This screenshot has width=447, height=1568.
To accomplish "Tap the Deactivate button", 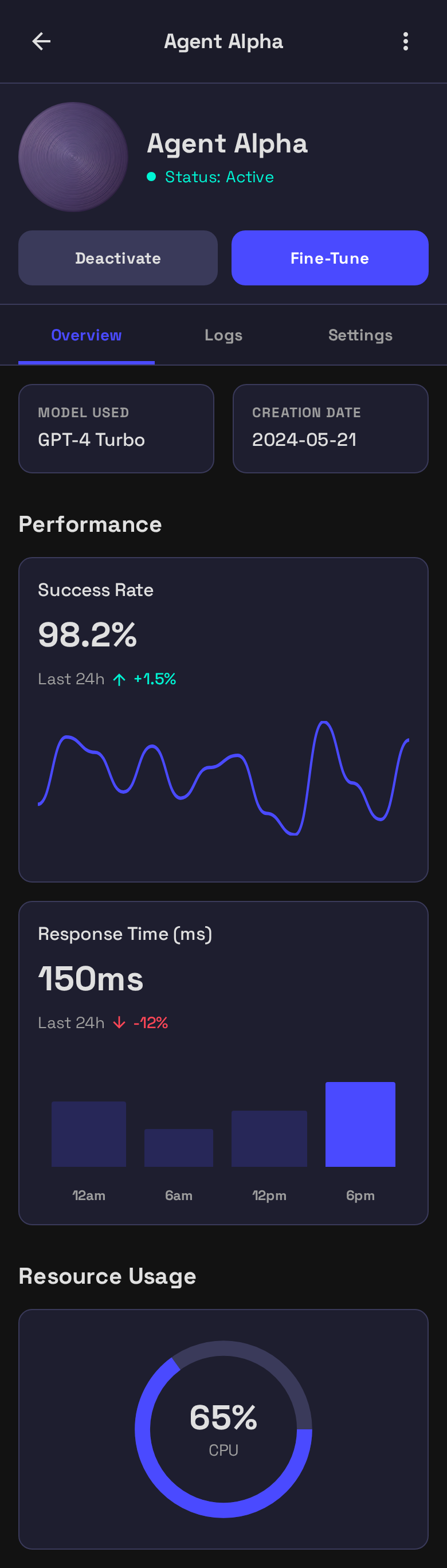I will point(117,258).
